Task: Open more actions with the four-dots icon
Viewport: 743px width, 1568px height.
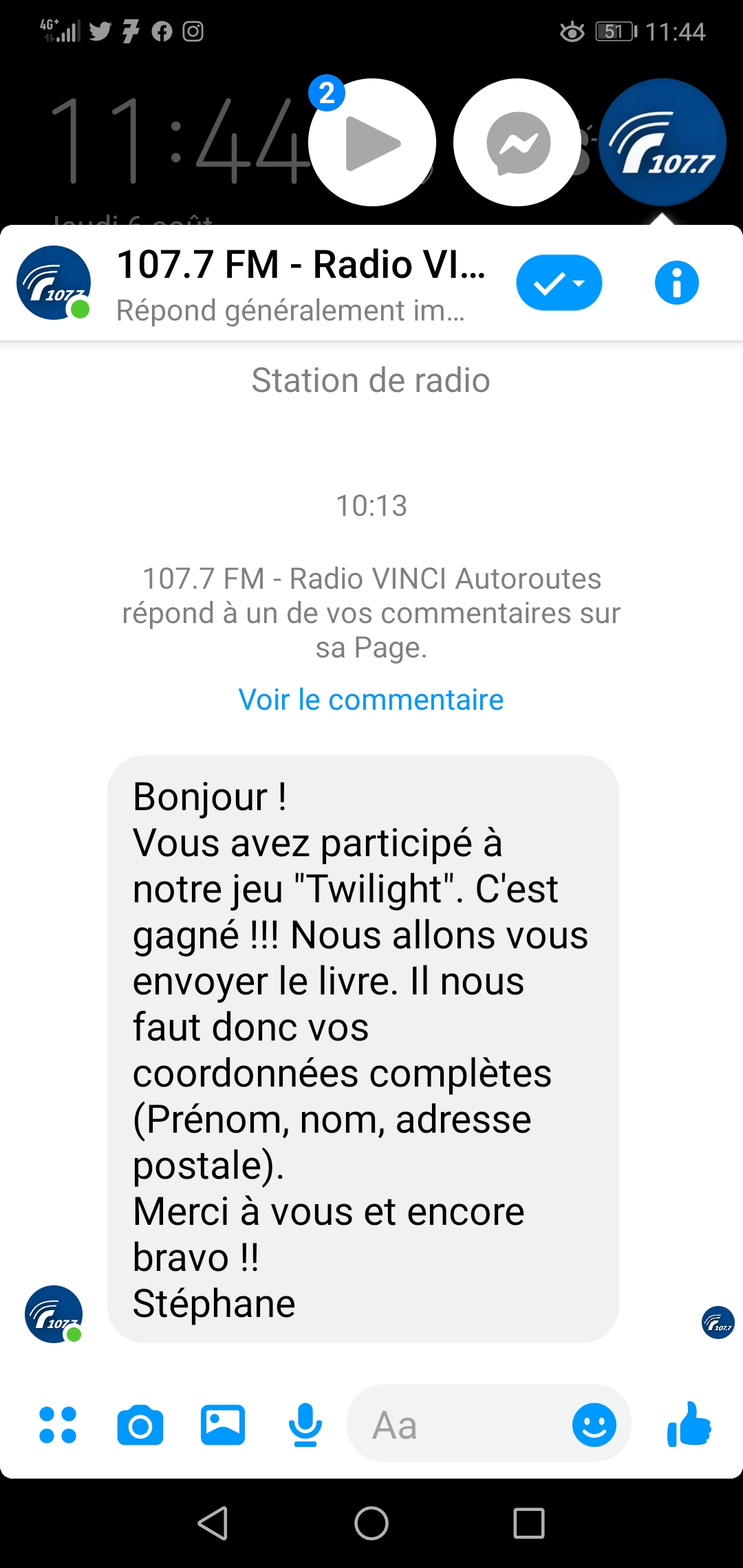Action: (58, 1426)
